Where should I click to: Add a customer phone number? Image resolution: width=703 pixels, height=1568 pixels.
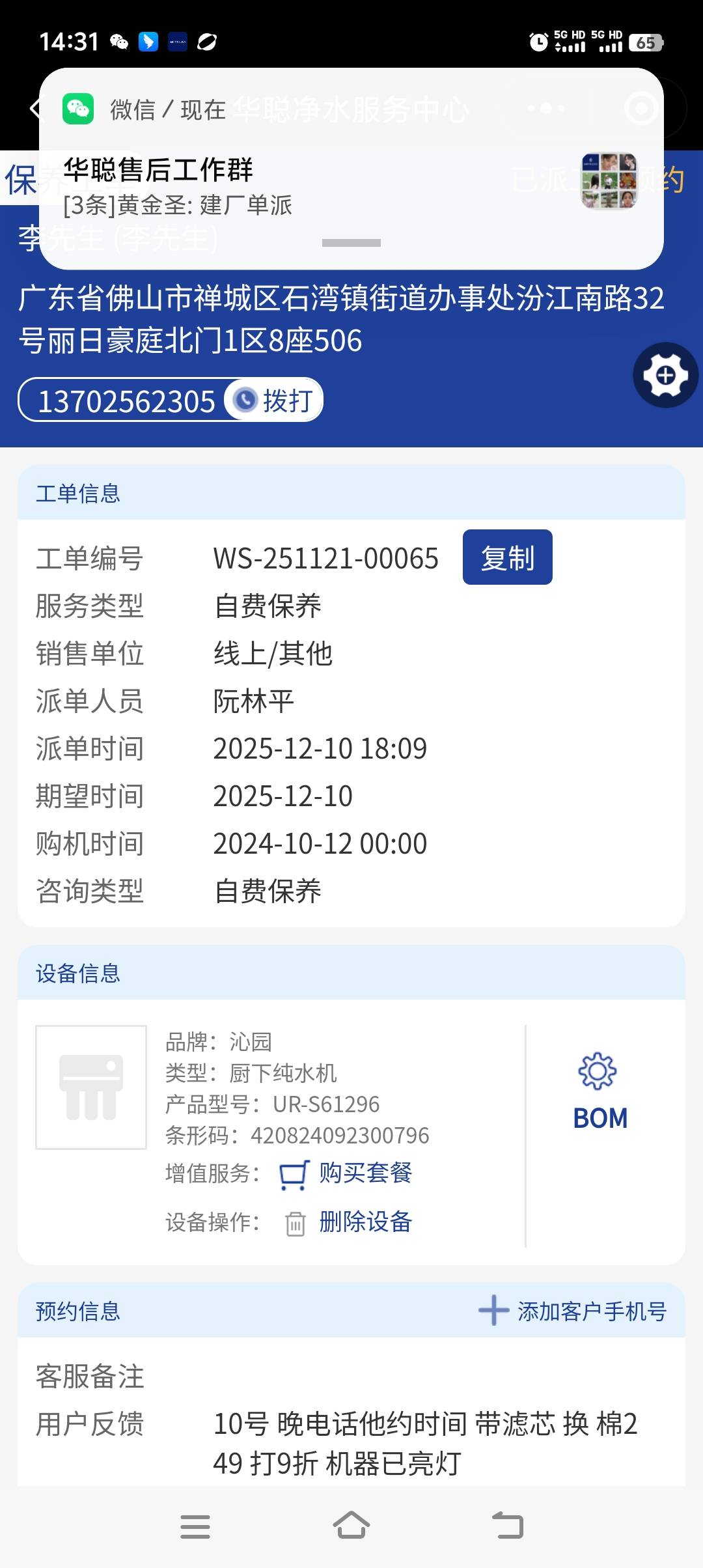click(x=573, y=1311)
